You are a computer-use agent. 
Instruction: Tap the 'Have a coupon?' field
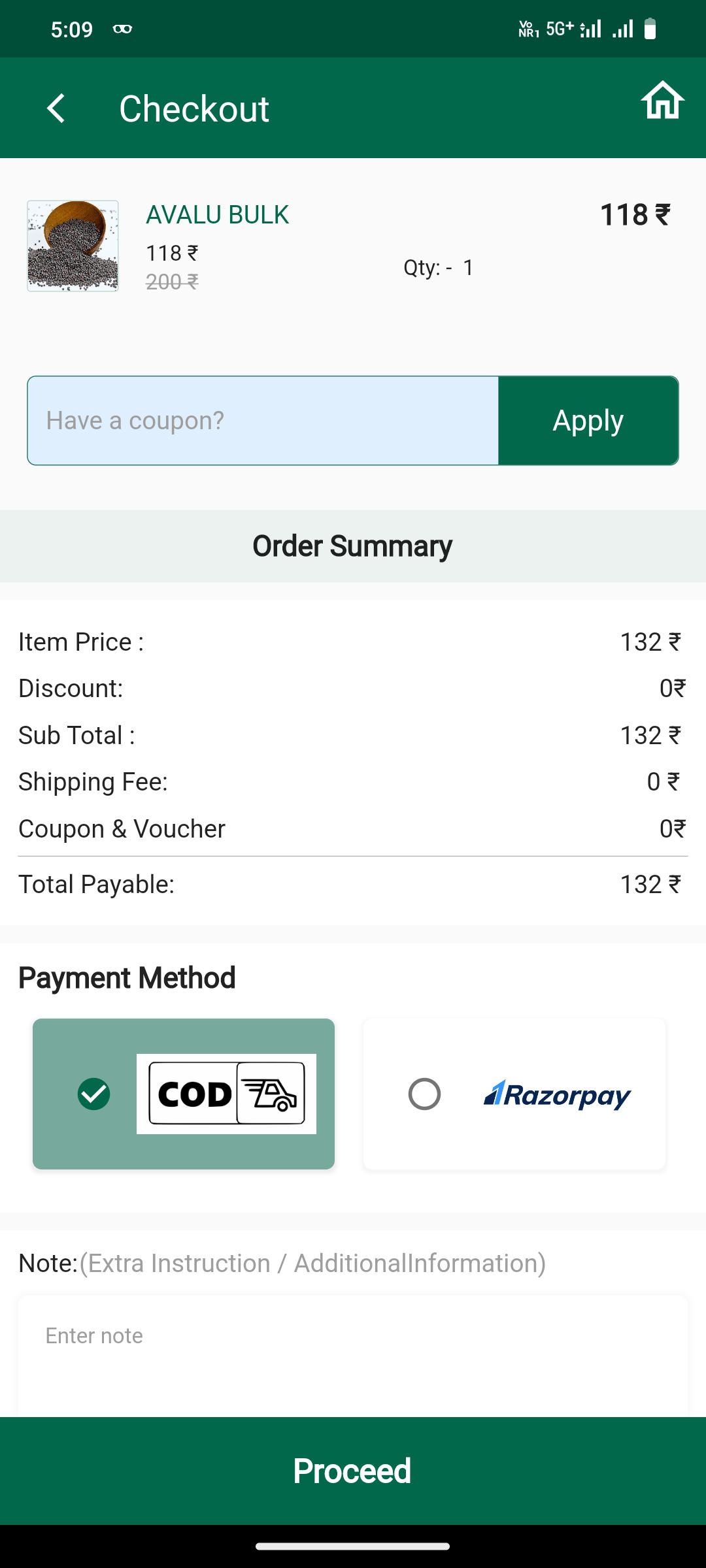pos(263,421)
